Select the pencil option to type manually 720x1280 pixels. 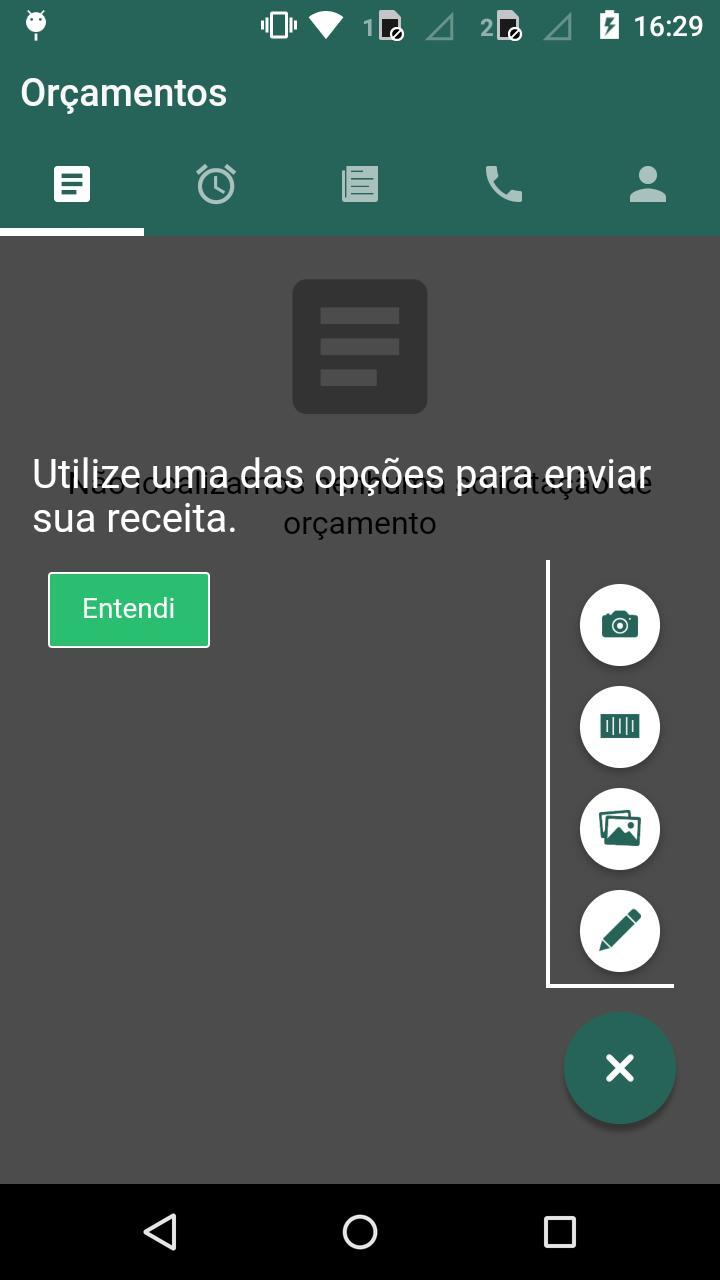(x=619, y=931)
